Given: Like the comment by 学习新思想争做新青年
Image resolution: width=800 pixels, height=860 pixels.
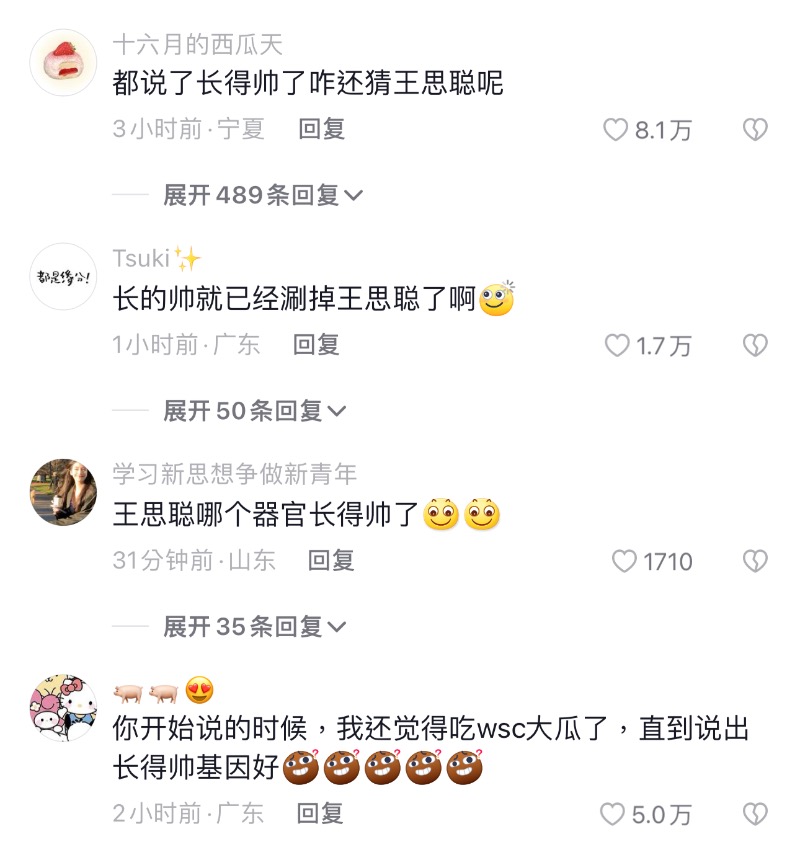Looking at the screenshot, I should tap(624, 562).
